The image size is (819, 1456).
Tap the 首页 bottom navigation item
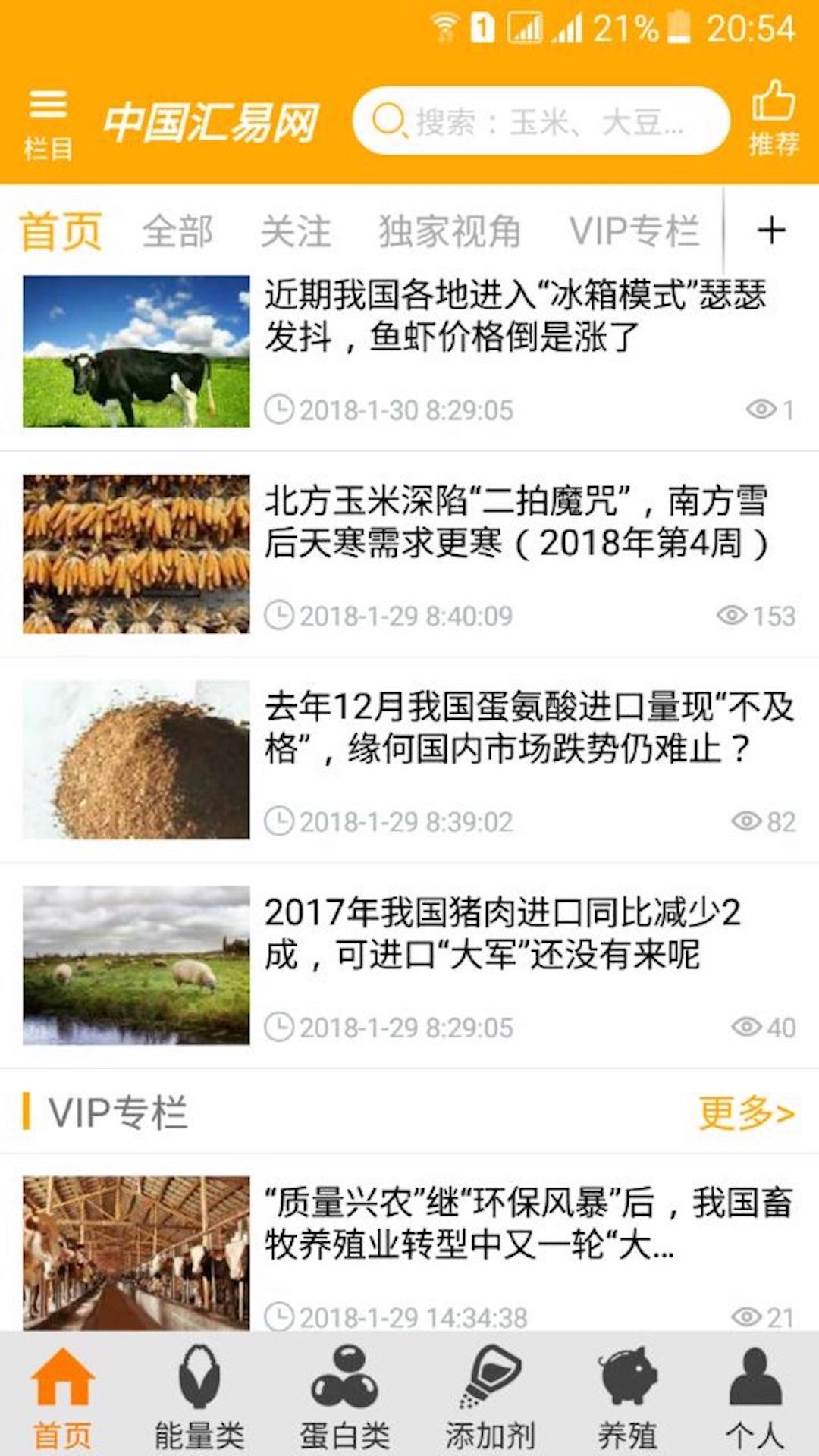point(62,1397)
